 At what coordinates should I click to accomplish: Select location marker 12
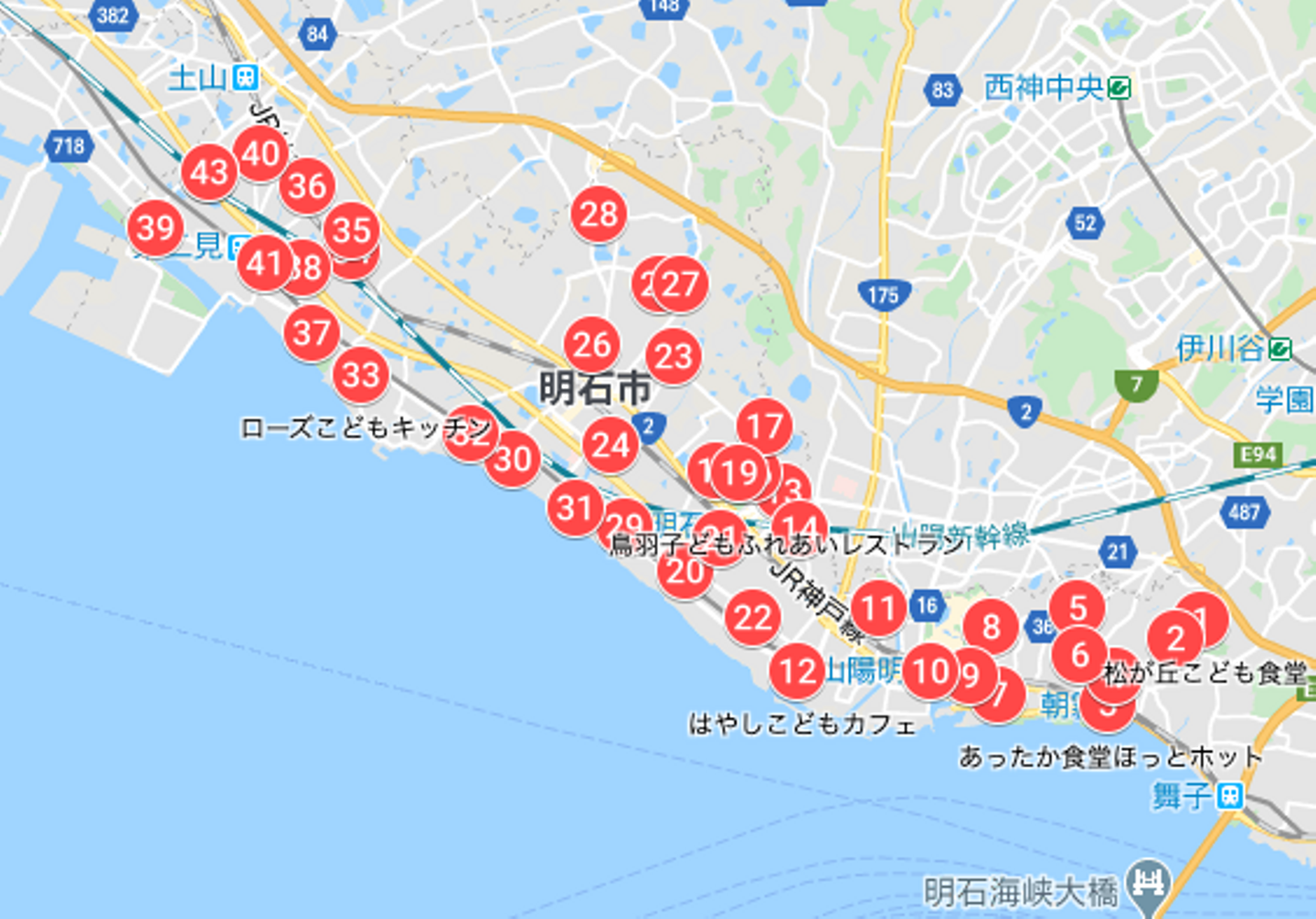(797, 671)
